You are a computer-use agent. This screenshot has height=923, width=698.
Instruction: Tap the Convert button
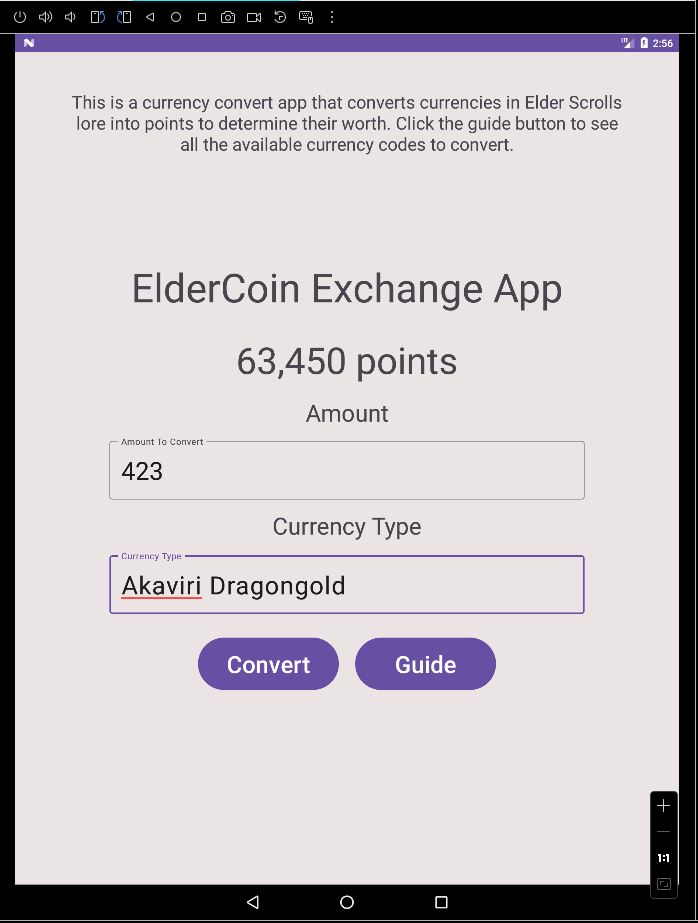pos(268,664)
